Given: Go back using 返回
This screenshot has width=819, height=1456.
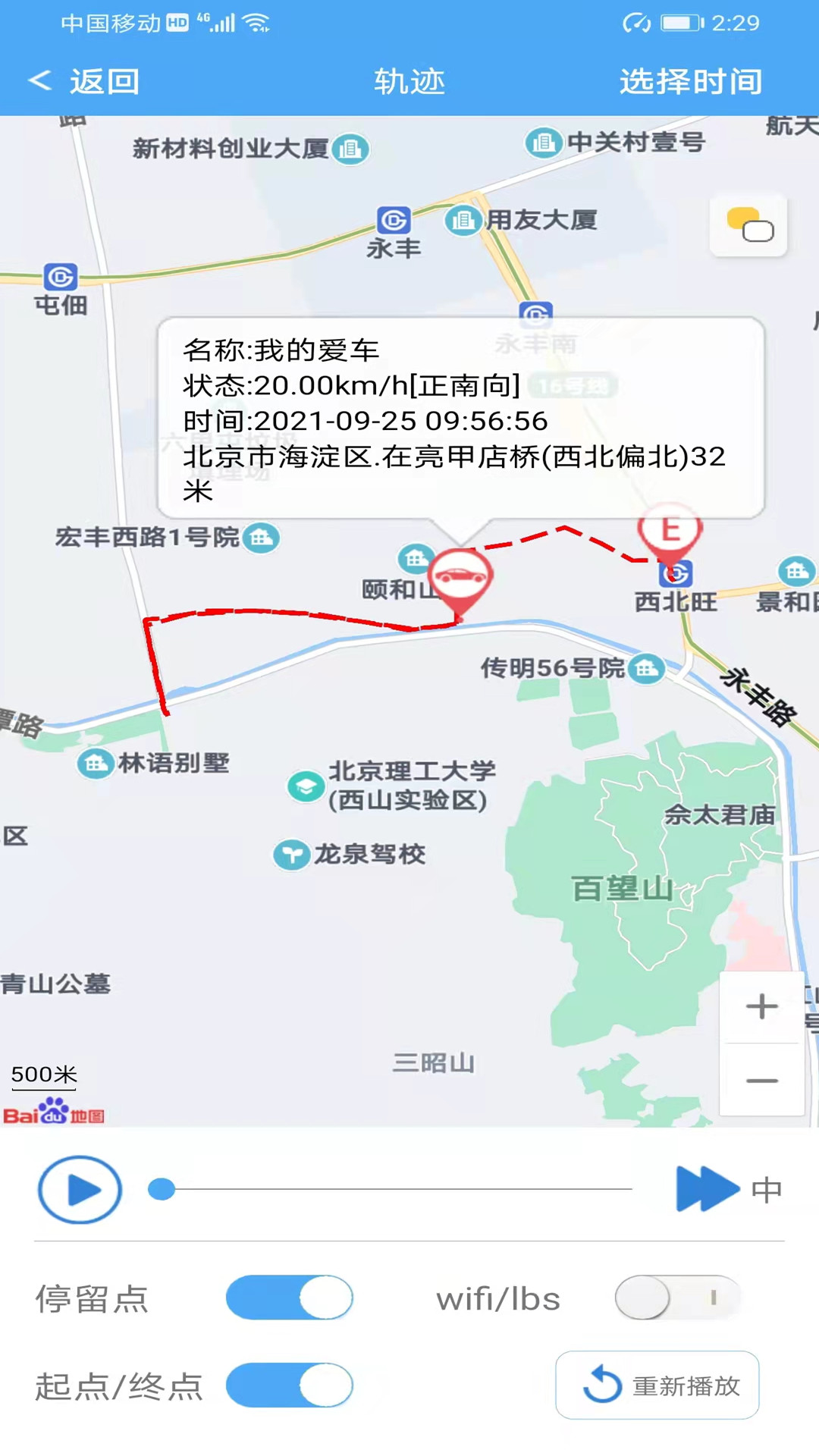Looking at the screenshot, I should point(83,81).
